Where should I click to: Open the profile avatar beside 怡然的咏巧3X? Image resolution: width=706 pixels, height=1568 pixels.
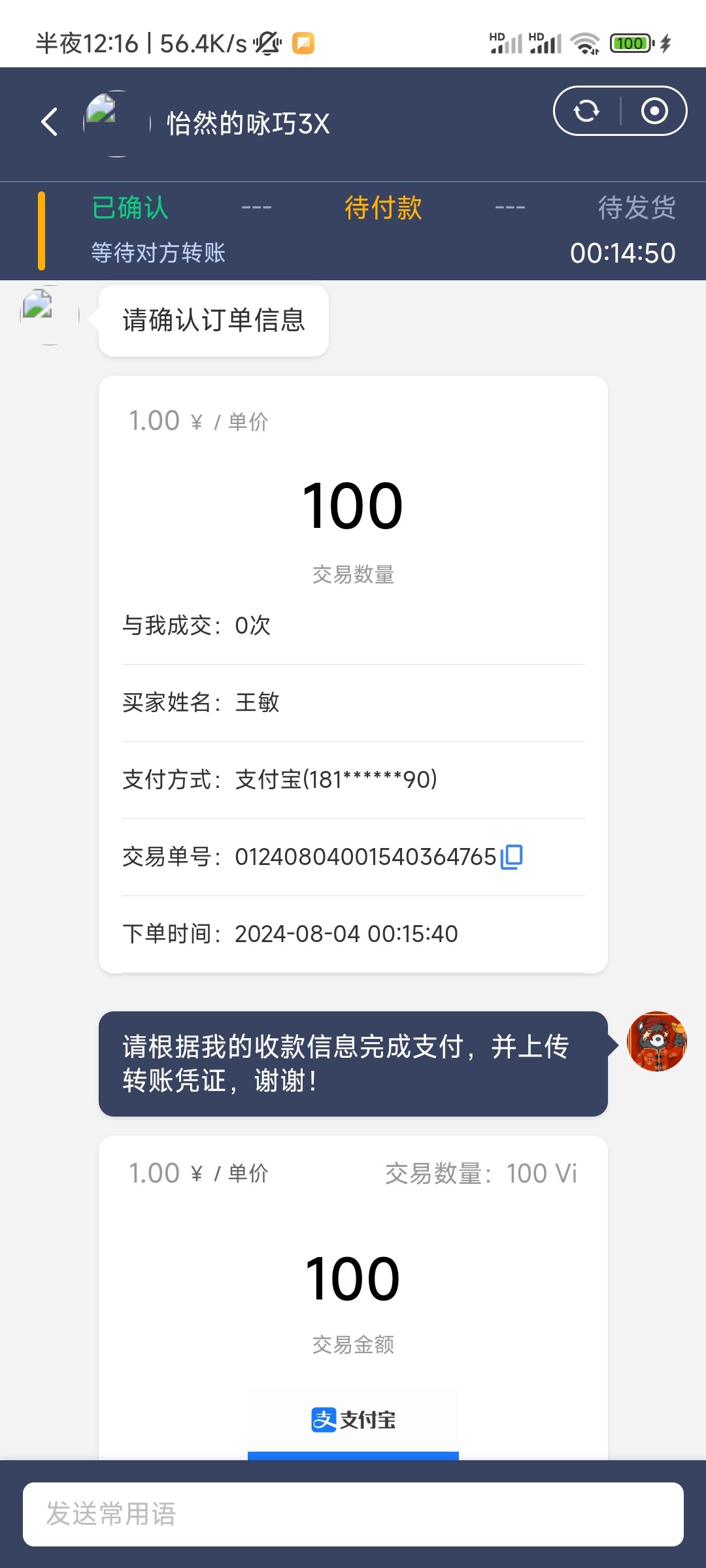(x=117, y=123)
